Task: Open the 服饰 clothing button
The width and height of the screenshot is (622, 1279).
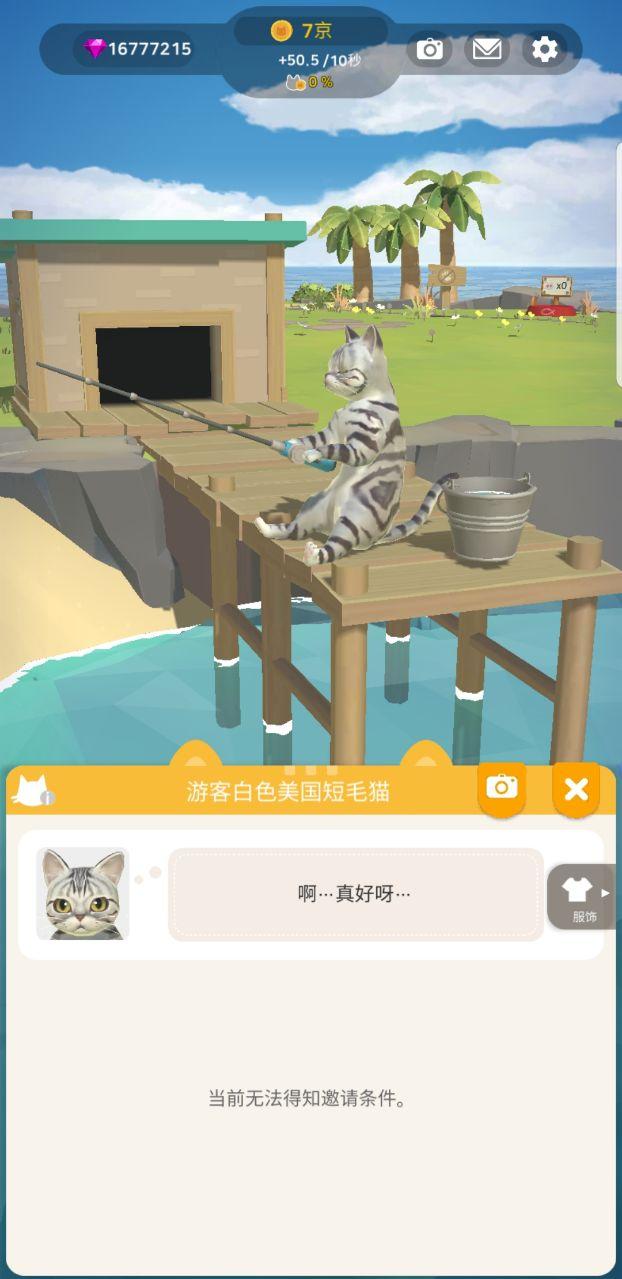Action: tap(582, 896)
